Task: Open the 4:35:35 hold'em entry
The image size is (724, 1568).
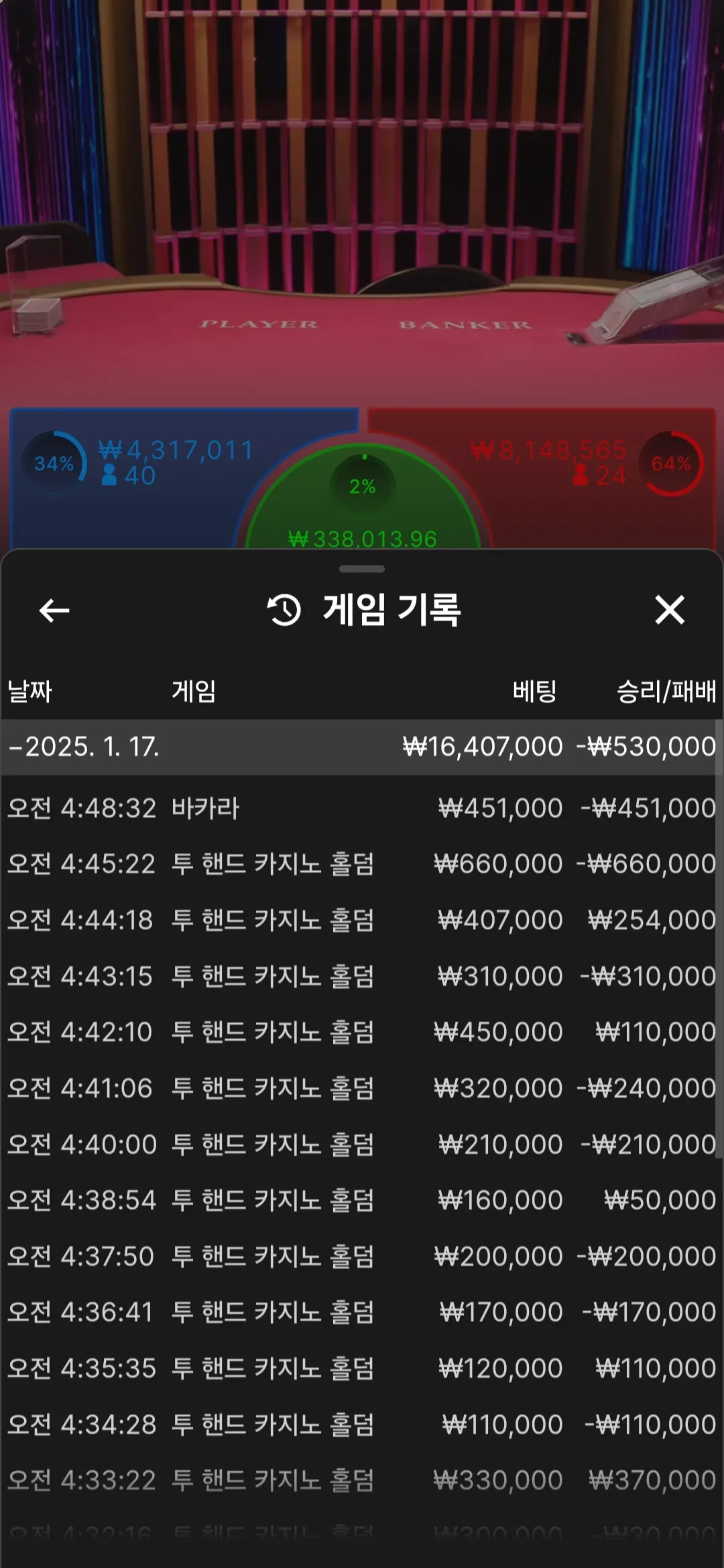Action: point(362,1368)
